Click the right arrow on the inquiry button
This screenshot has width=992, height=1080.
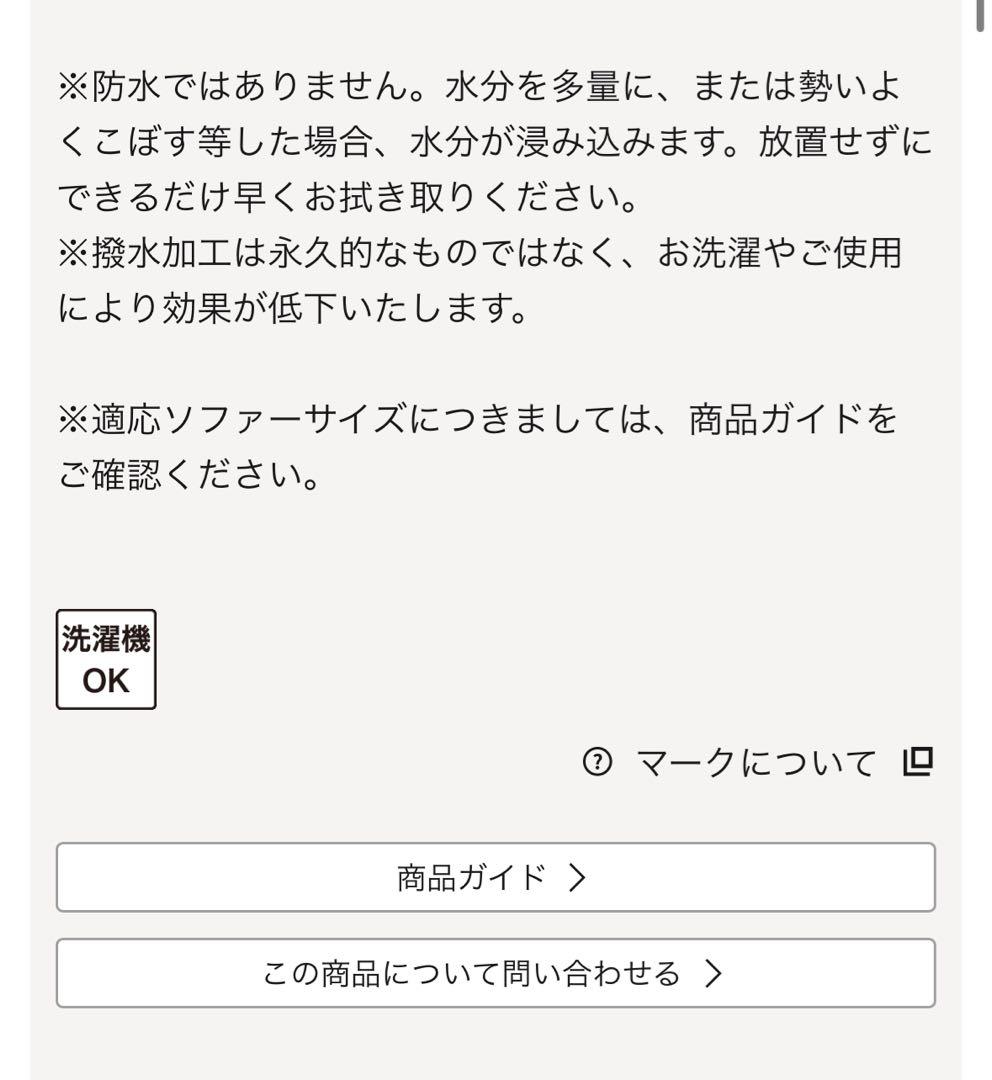click(x=712, y=972)
